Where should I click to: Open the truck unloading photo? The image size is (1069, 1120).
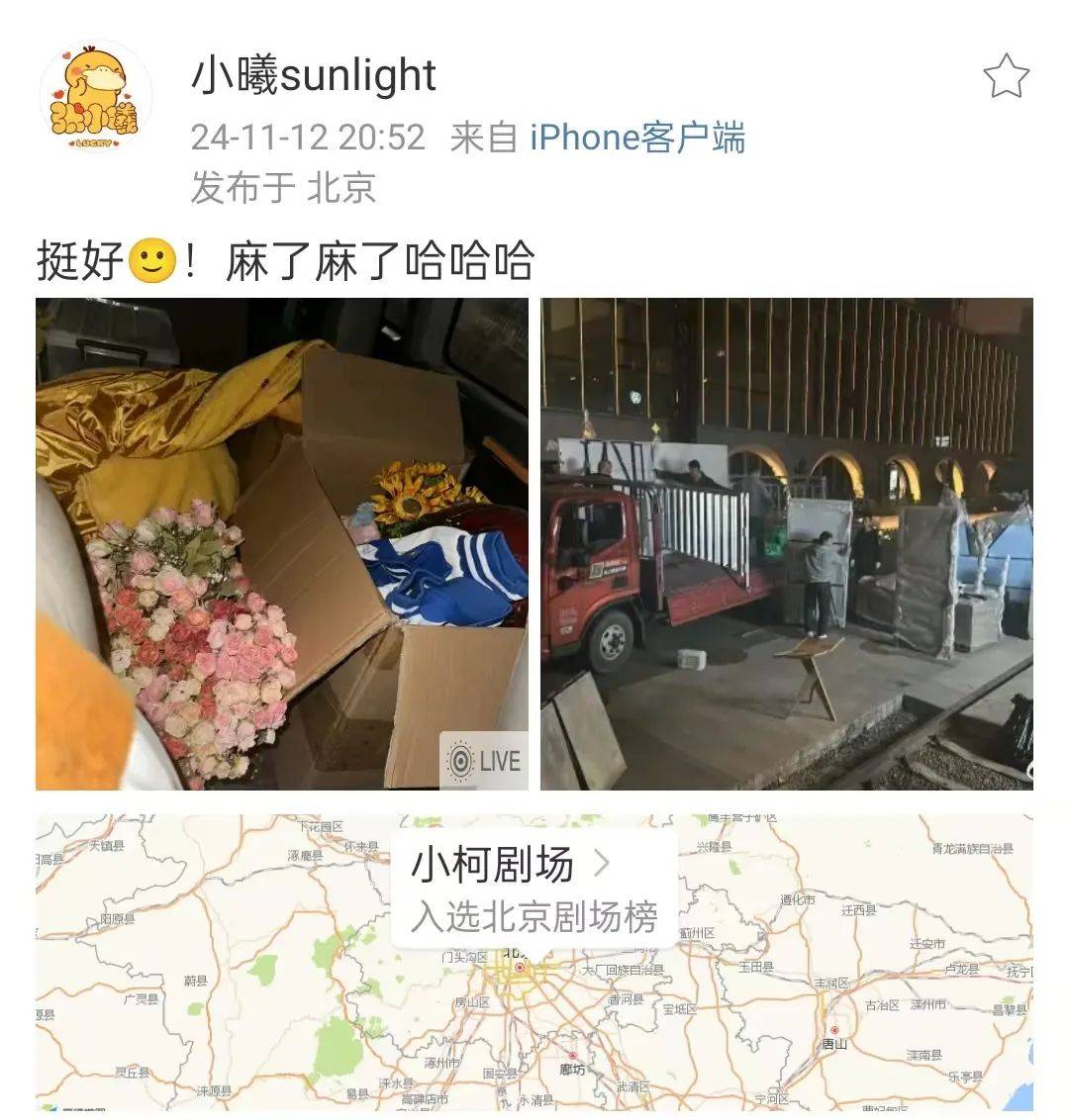click(786, 543)
